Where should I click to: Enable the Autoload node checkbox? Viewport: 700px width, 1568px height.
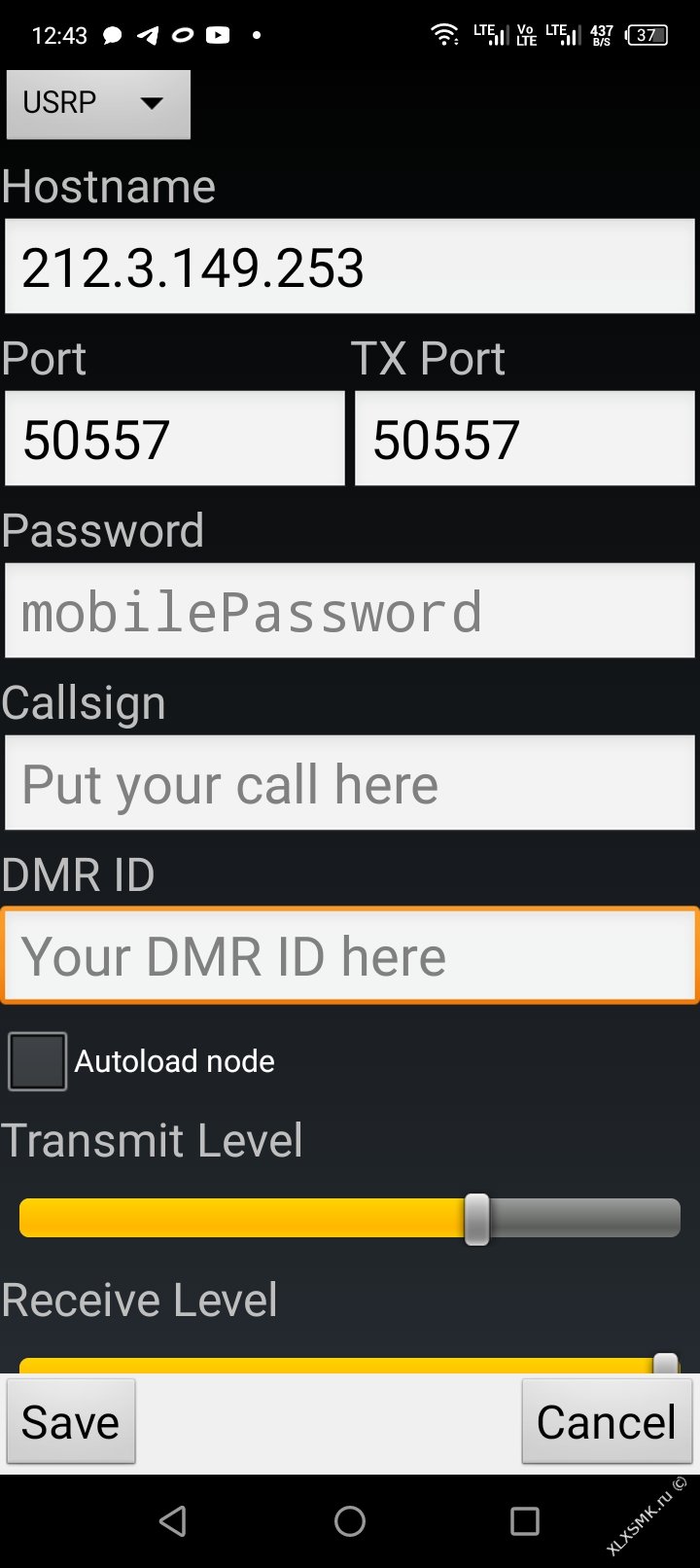tap(38, 1061)
